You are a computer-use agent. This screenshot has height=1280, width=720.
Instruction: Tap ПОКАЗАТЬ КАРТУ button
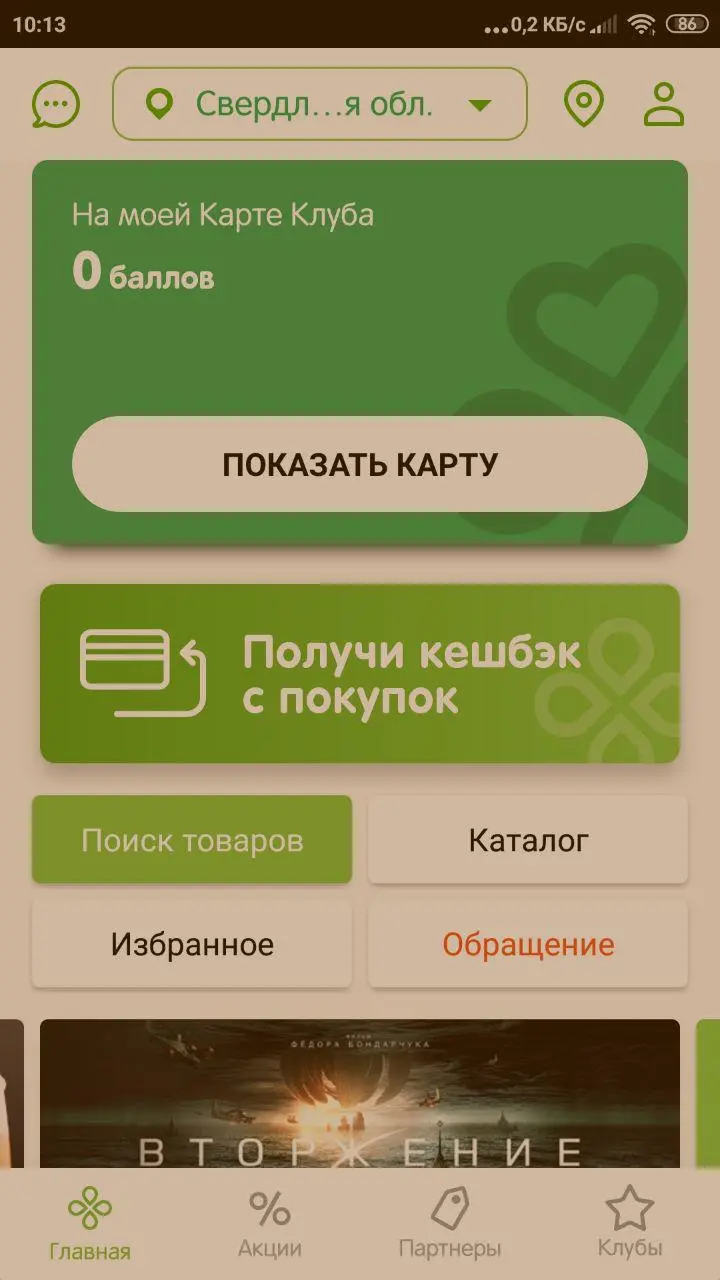pyautogui.click(x=360, y=464)
